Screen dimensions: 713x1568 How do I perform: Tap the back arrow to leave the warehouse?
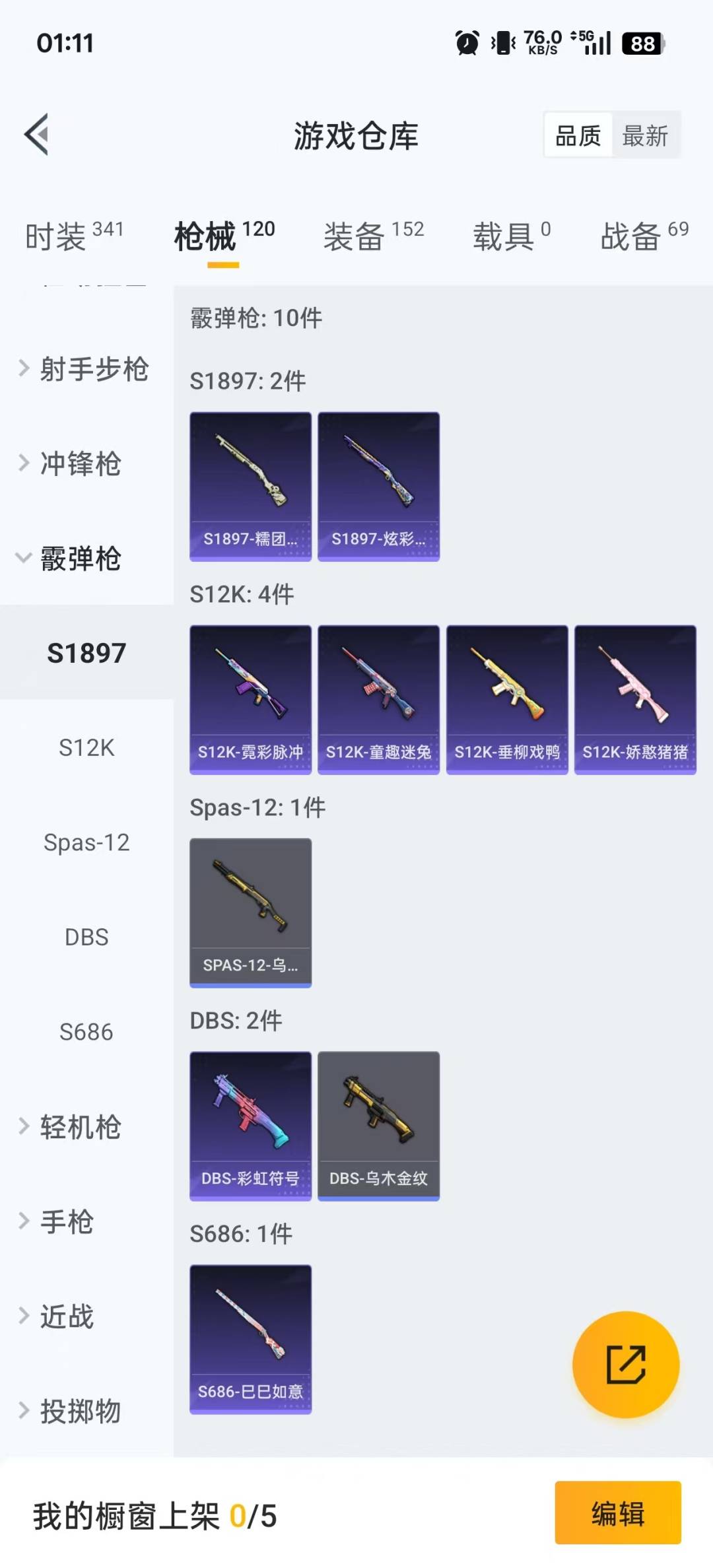(x=36, y=135)
